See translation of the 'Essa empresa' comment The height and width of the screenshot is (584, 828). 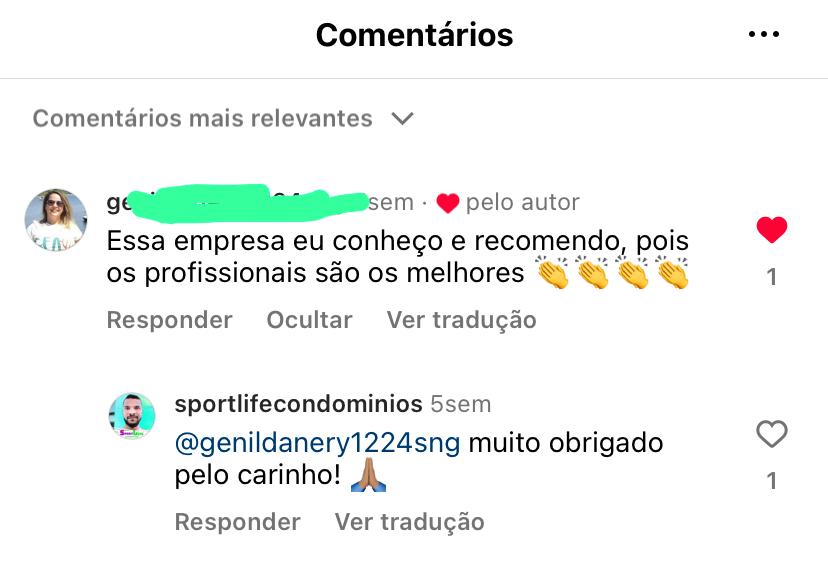pos(461,320)
